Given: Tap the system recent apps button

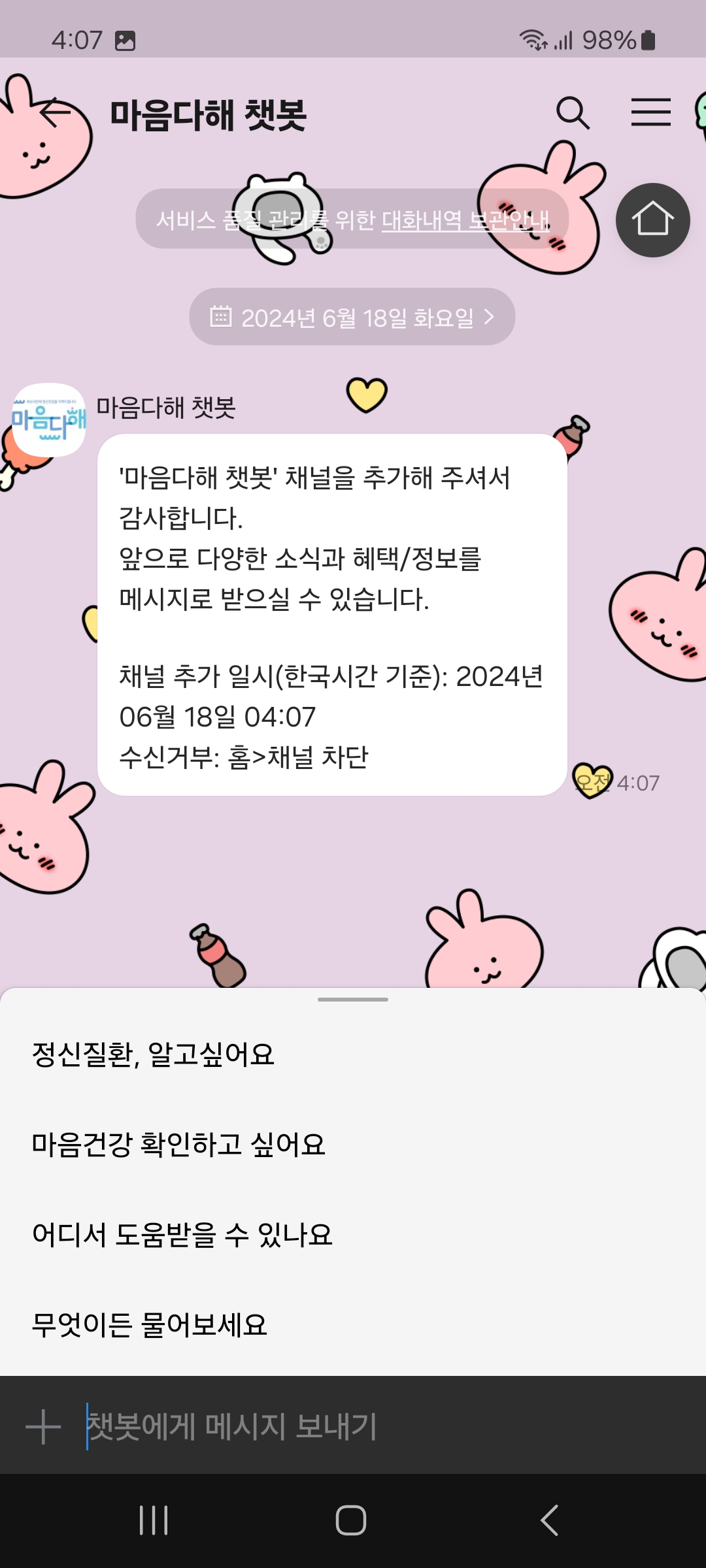Looking at the screenshot, I should (154, 1520).
